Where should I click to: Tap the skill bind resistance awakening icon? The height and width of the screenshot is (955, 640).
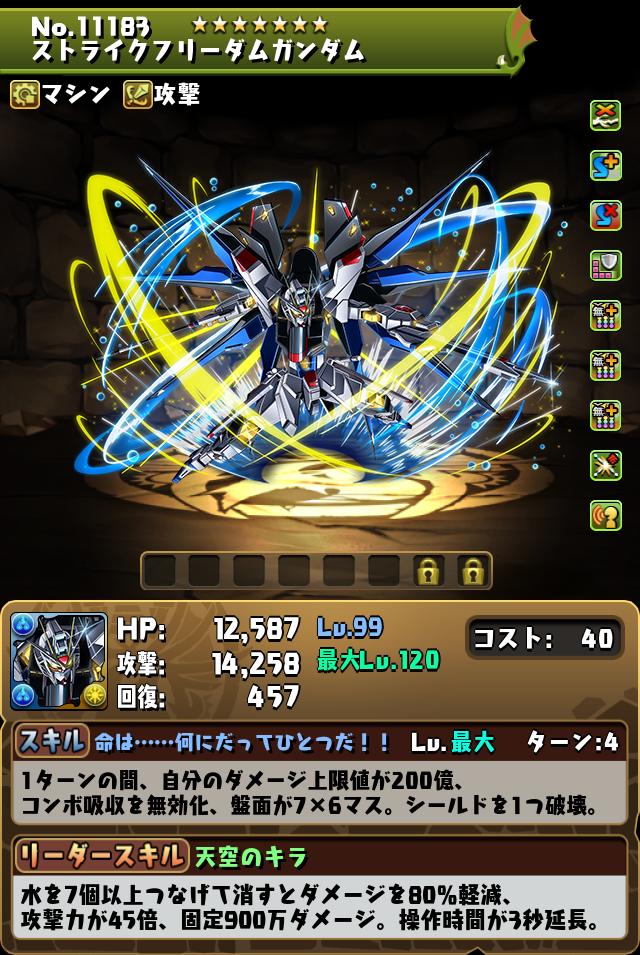[x=605, y=215]
